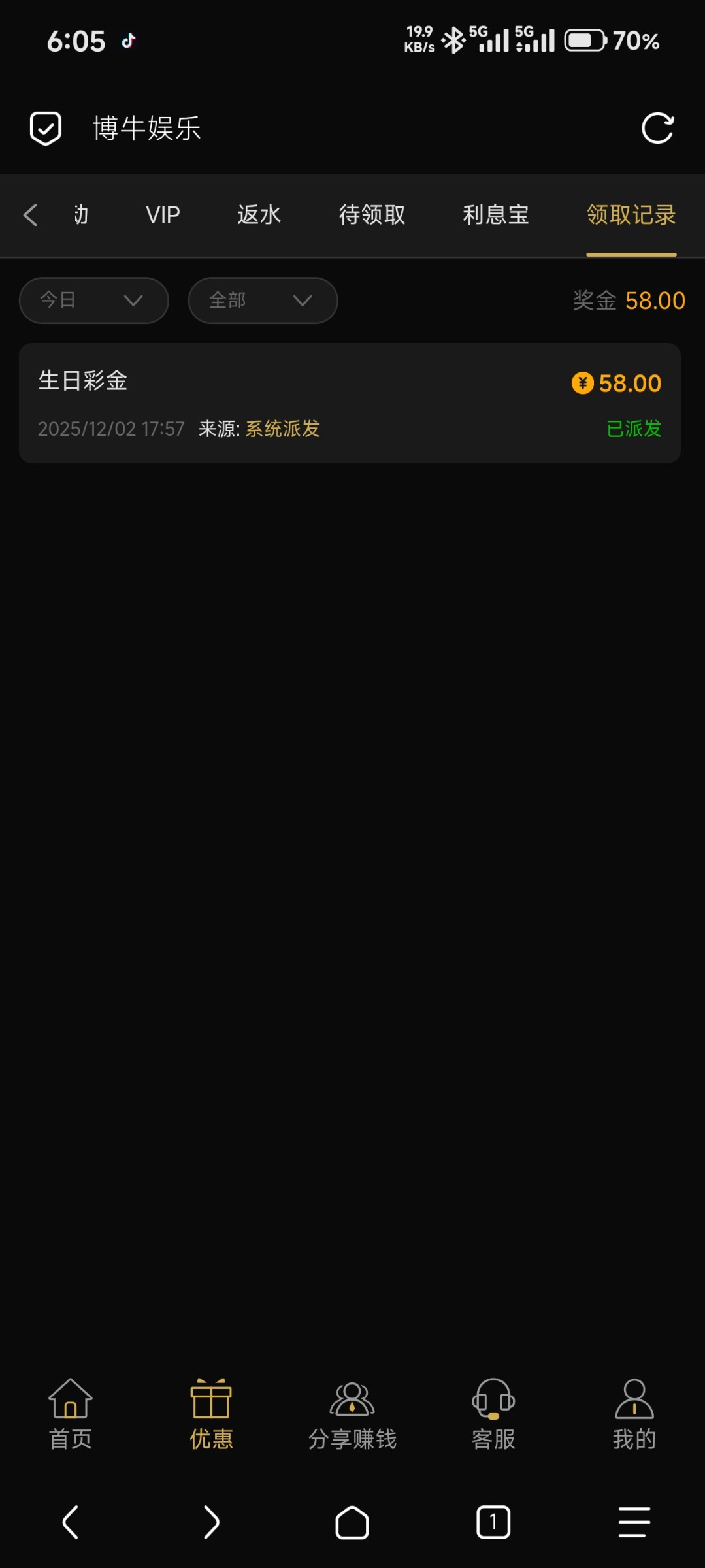The image size is (705, 1568).
Task: Contact 客服 support
Action: [x=493, y=1414]
